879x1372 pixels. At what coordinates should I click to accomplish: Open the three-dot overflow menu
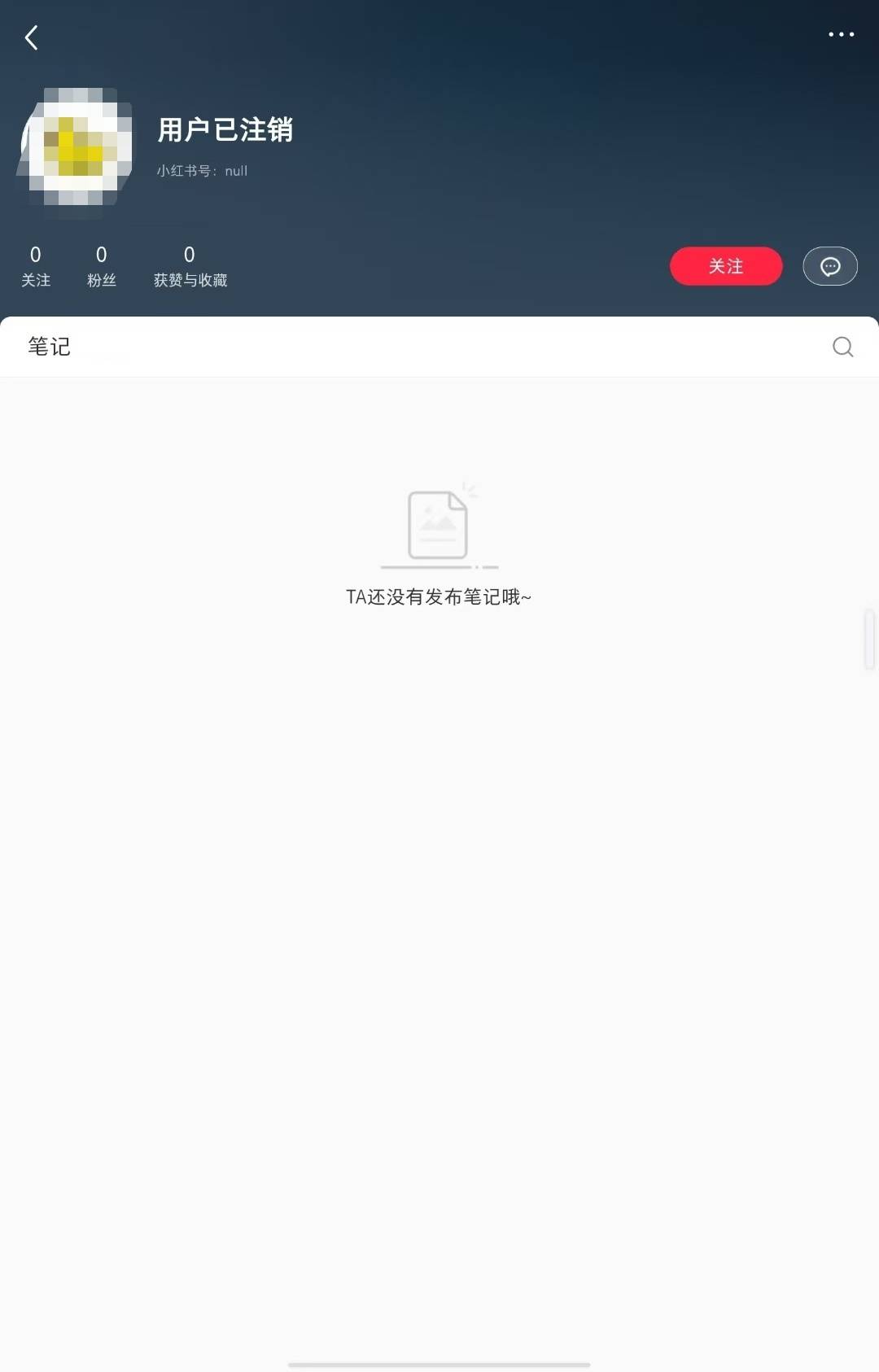[x=841, y=34]
